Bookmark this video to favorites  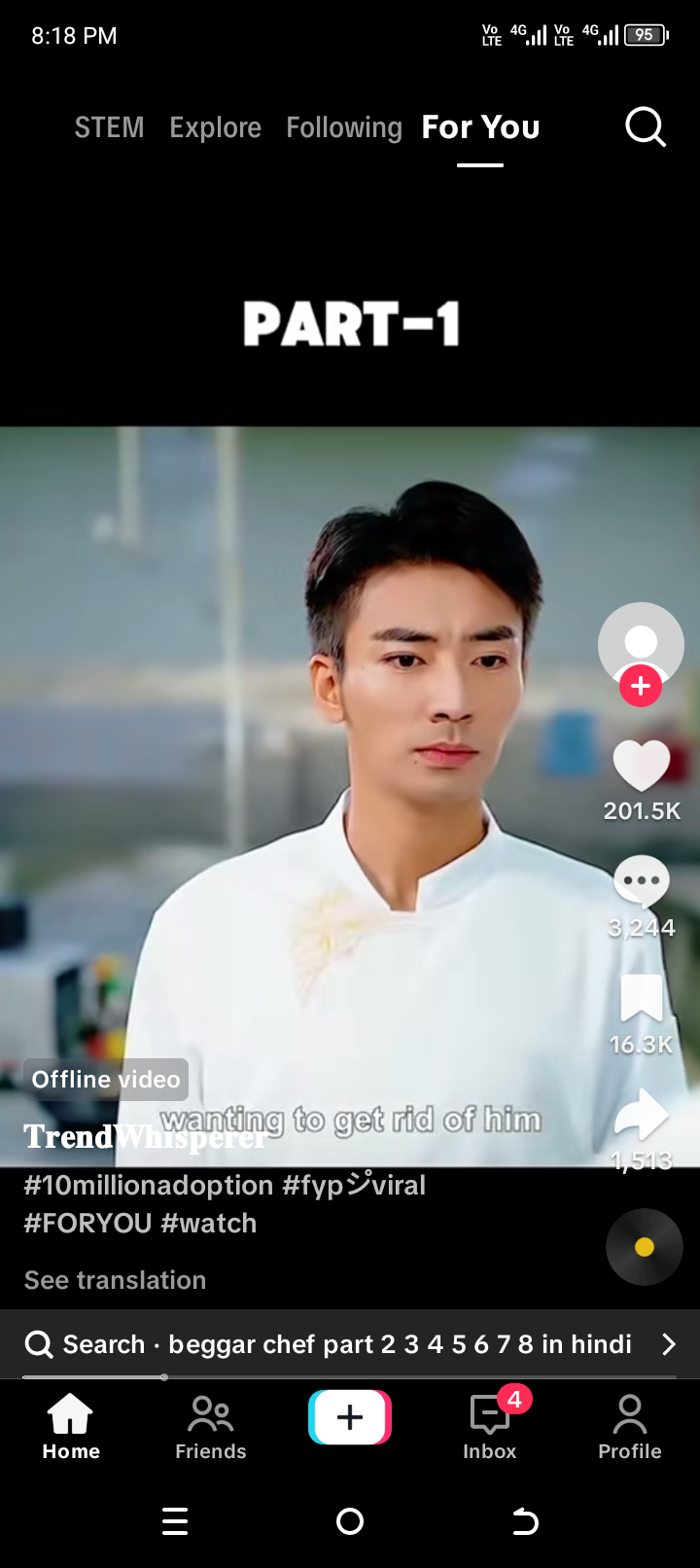click(642, 999)
